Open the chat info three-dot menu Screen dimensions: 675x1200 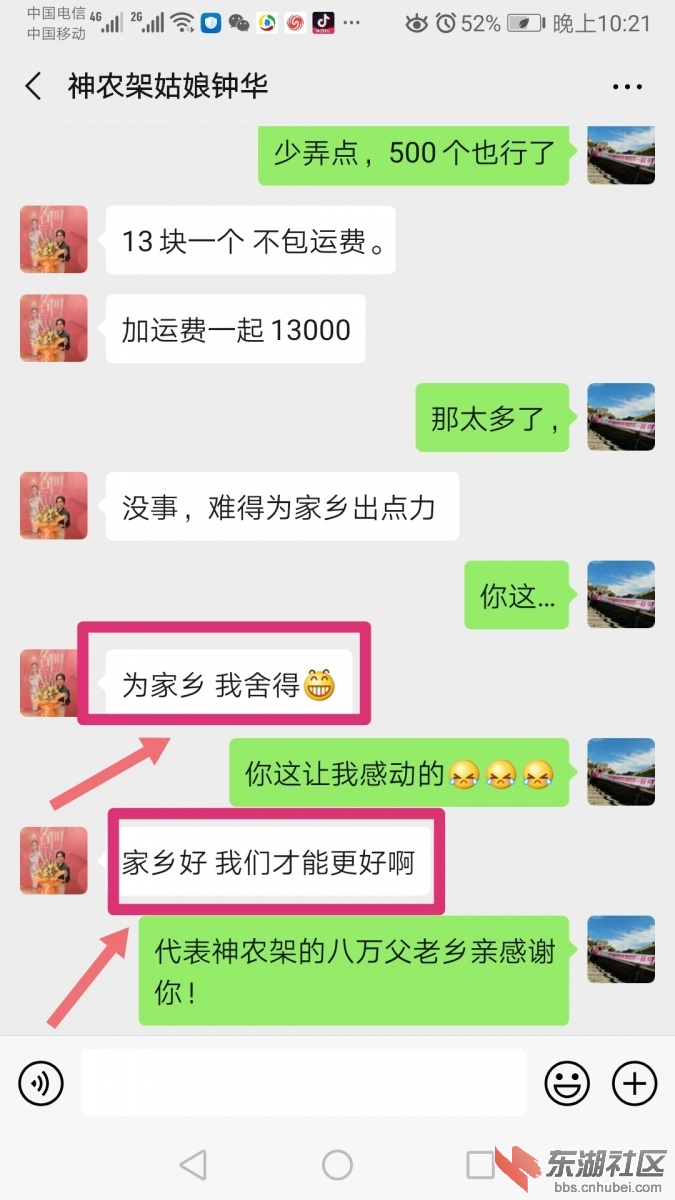tap(627, 87)
